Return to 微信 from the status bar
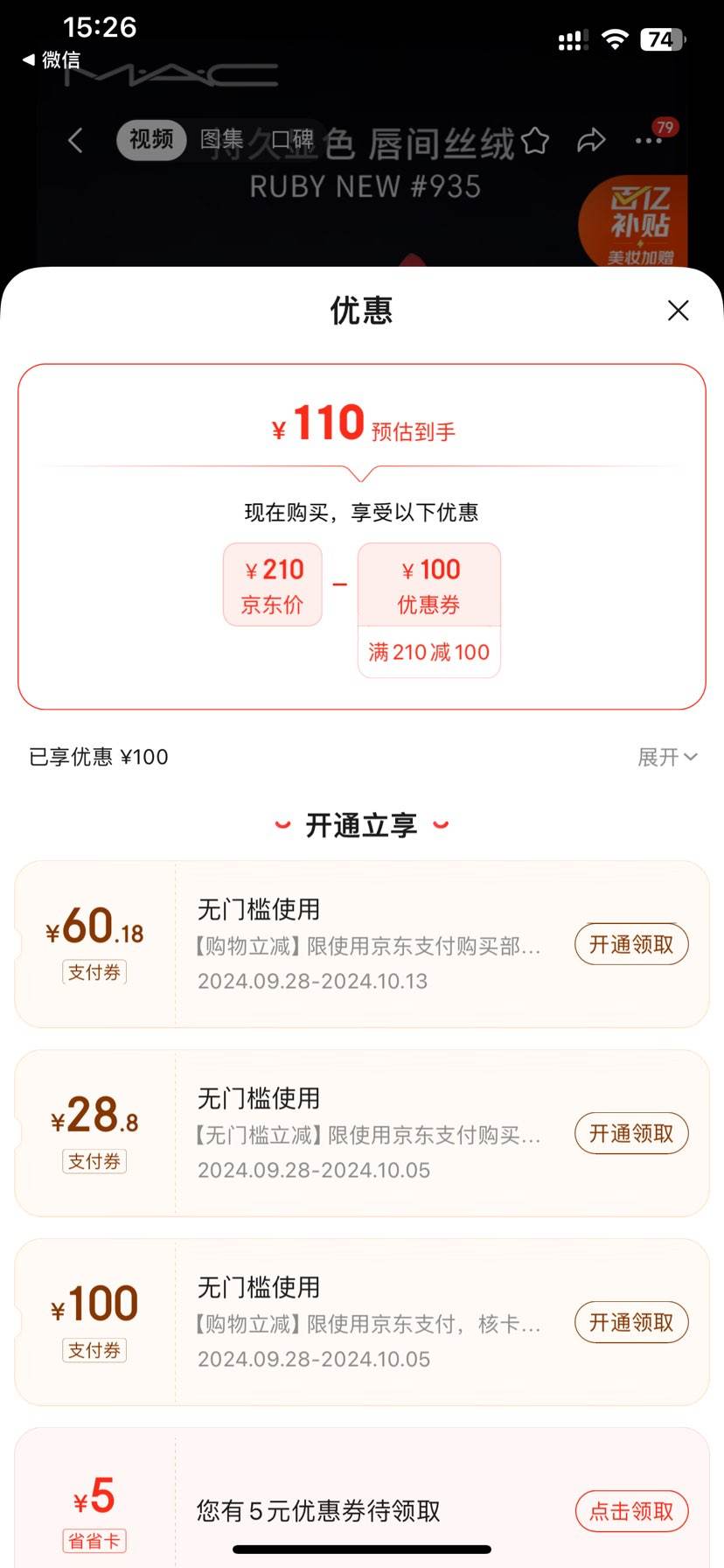The image size is (724, 1568). 52,59
